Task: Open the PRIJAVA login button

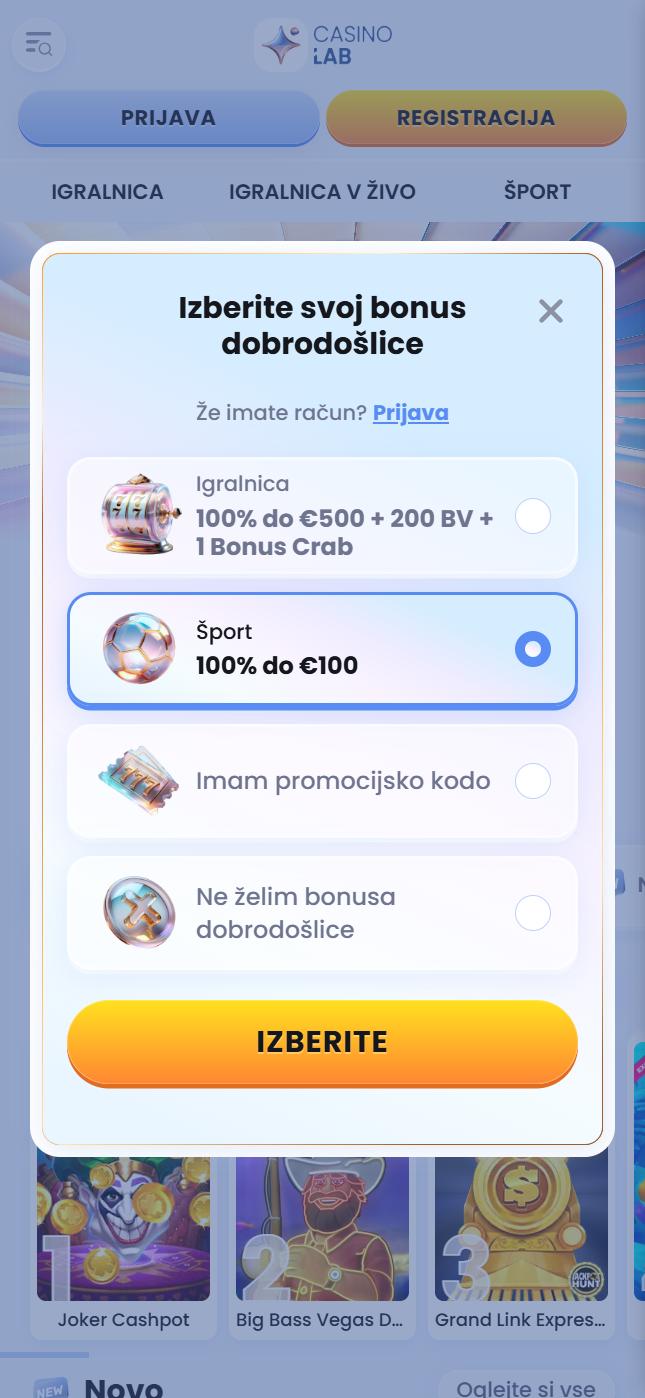Action: (x=168, y=118)
